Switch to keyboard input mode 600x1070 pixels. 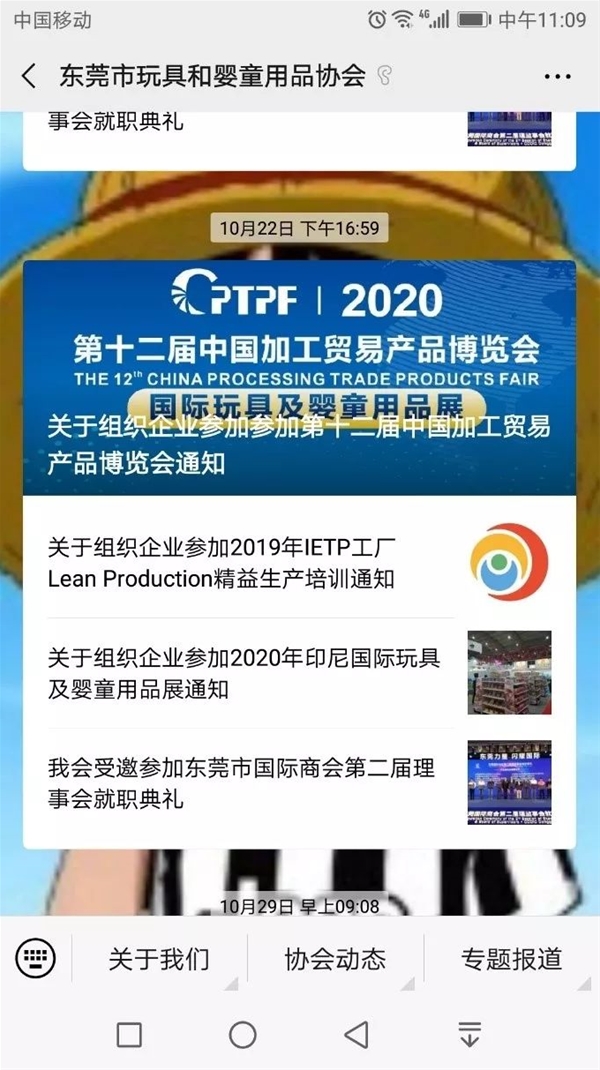(x=36, y=959)
